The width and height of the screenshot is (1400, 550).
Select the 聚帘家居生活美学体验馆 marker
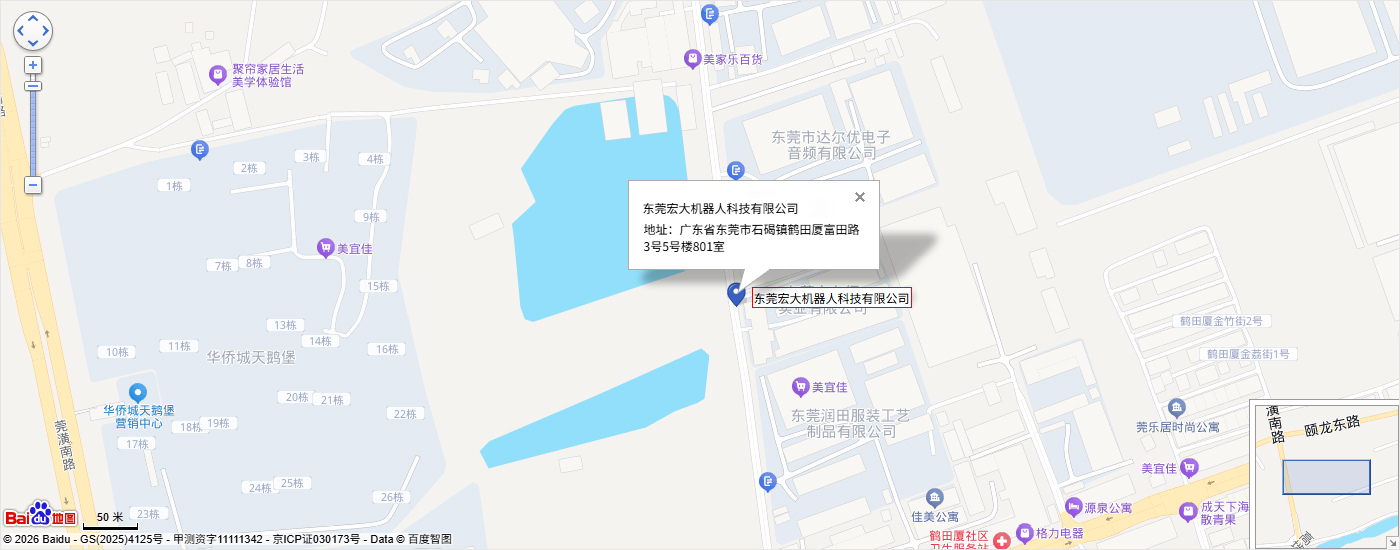(217, 74)
